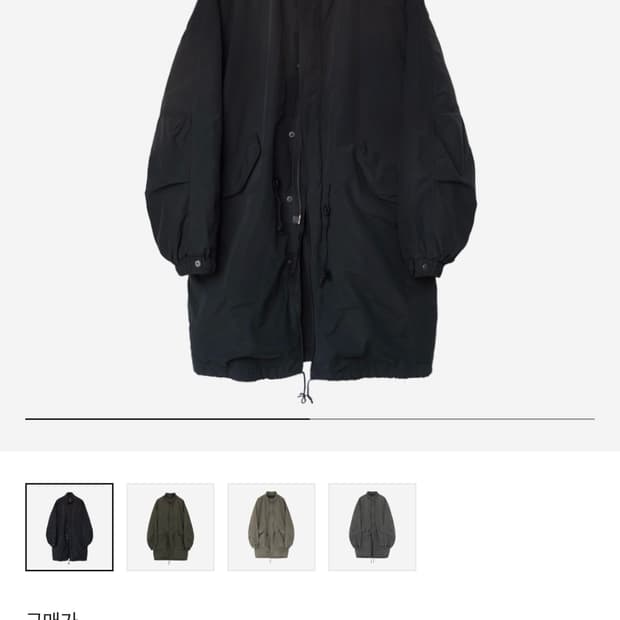View the dark olive green parka thumbnail
Screen dimensions: 620x620
(170, 527)
